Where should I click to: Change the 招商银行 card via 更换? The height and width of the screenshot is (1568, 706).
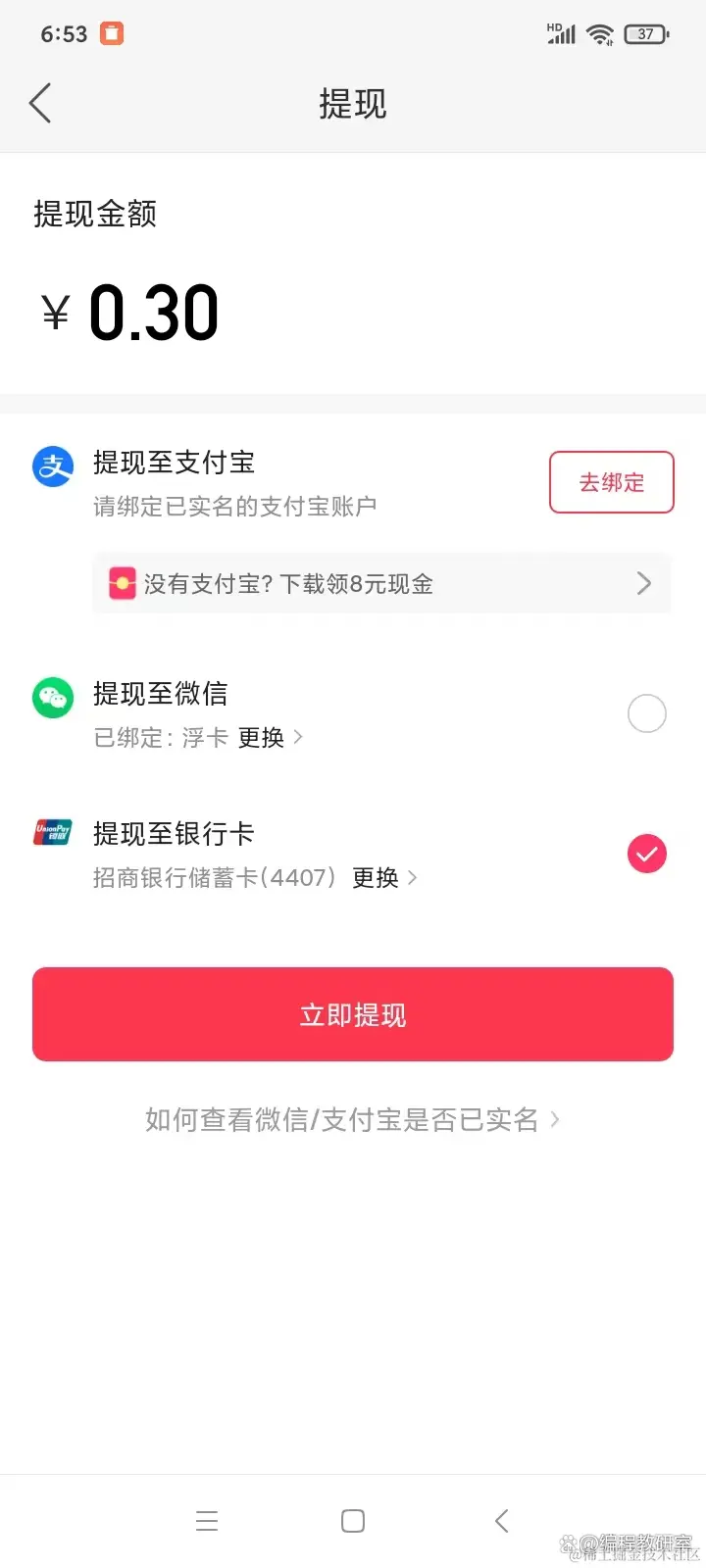(384, 878)
